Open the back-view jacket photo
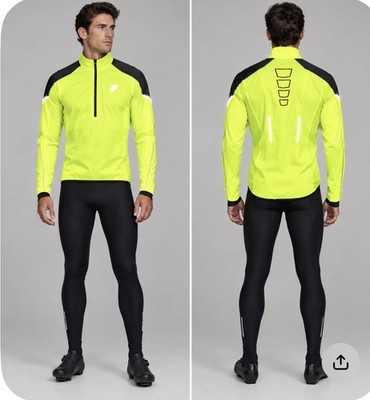 click(x=281, y=200)
